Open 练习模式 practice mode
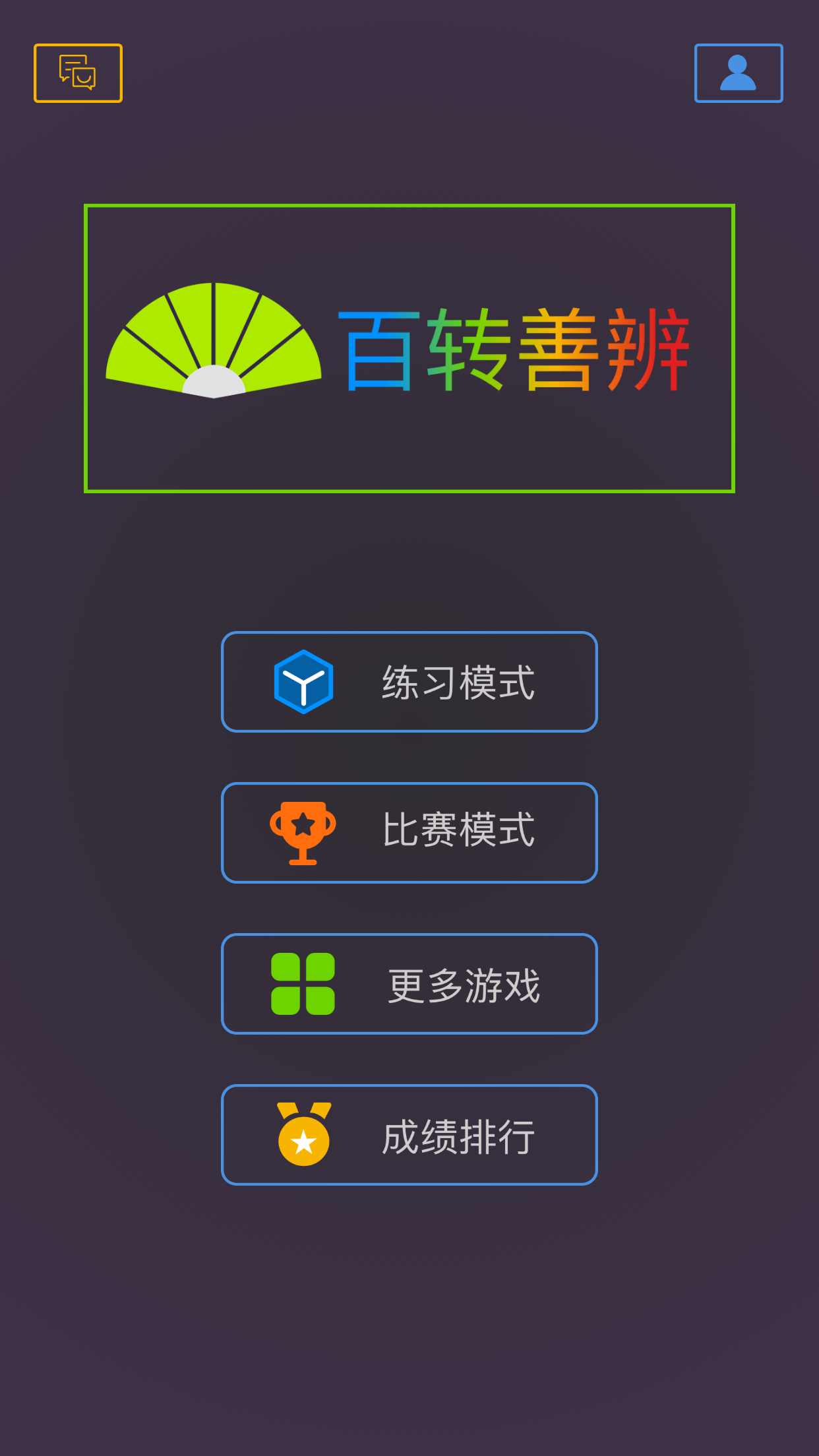This screenshot has height=1456, width=819. coord(409,682)
